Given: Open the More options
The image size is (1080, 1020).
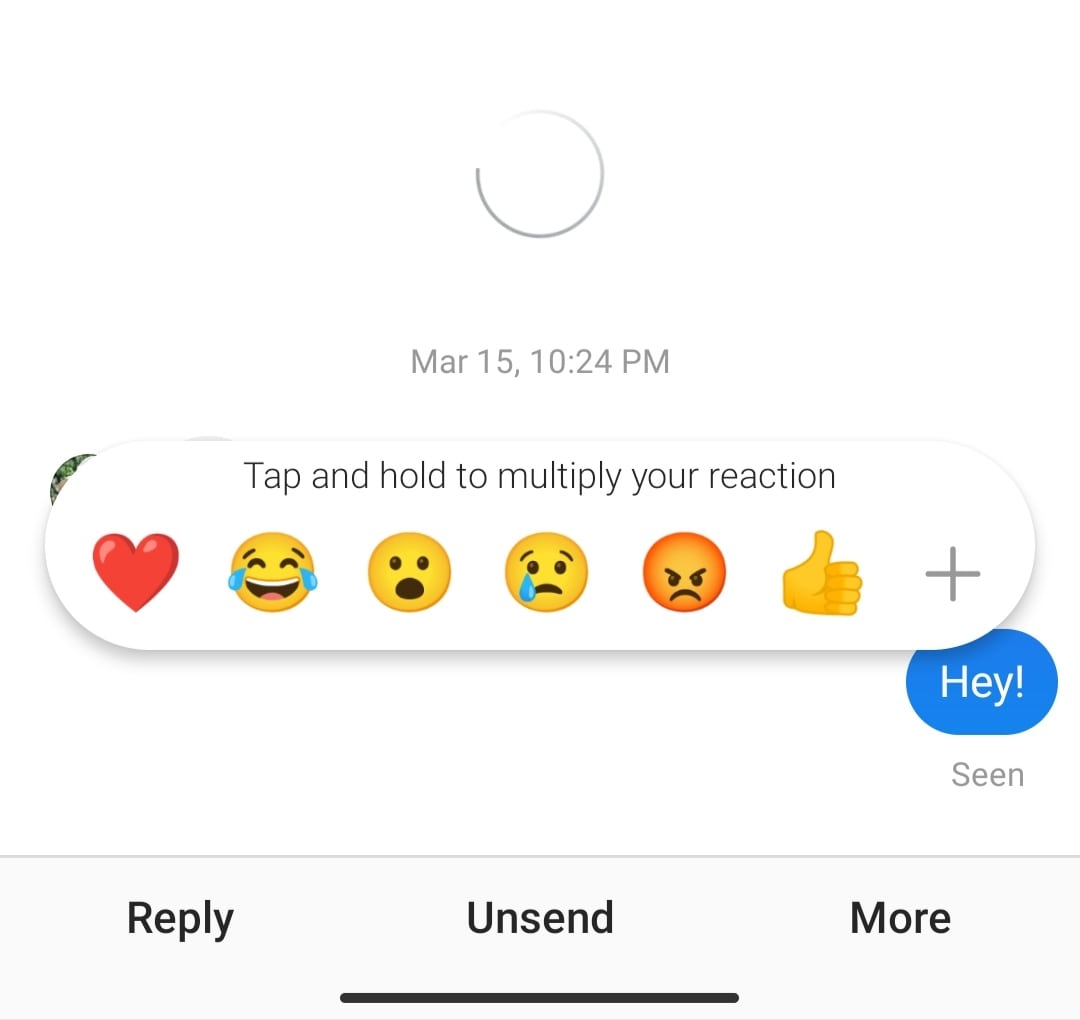Looking at the screenshot, I should tap(900, 918).
